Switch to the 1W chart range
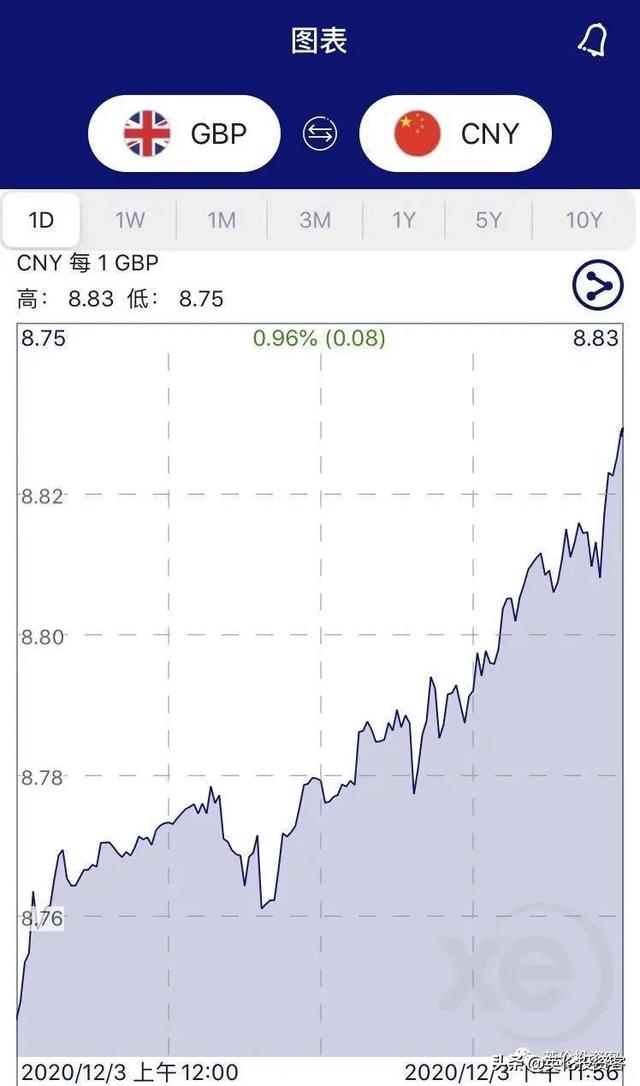 130,220
